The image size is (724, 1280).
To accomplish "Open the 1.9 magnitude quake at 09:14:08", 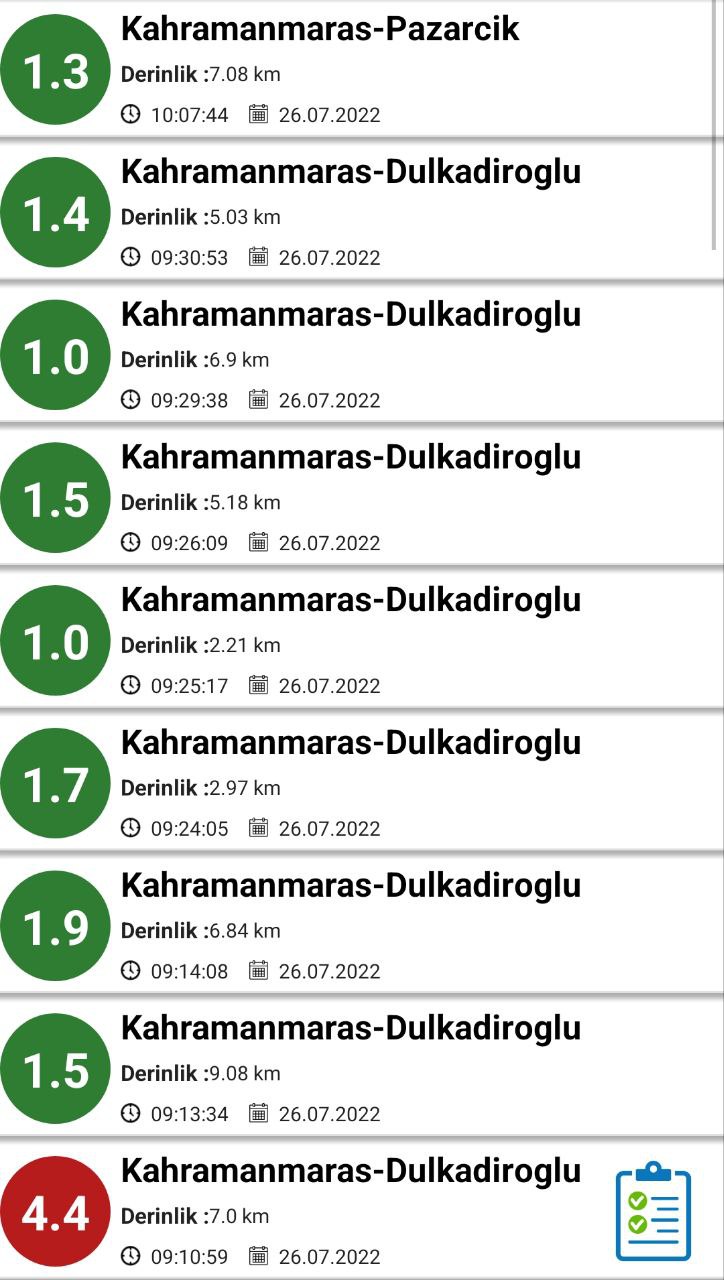I will click(350, 928).
